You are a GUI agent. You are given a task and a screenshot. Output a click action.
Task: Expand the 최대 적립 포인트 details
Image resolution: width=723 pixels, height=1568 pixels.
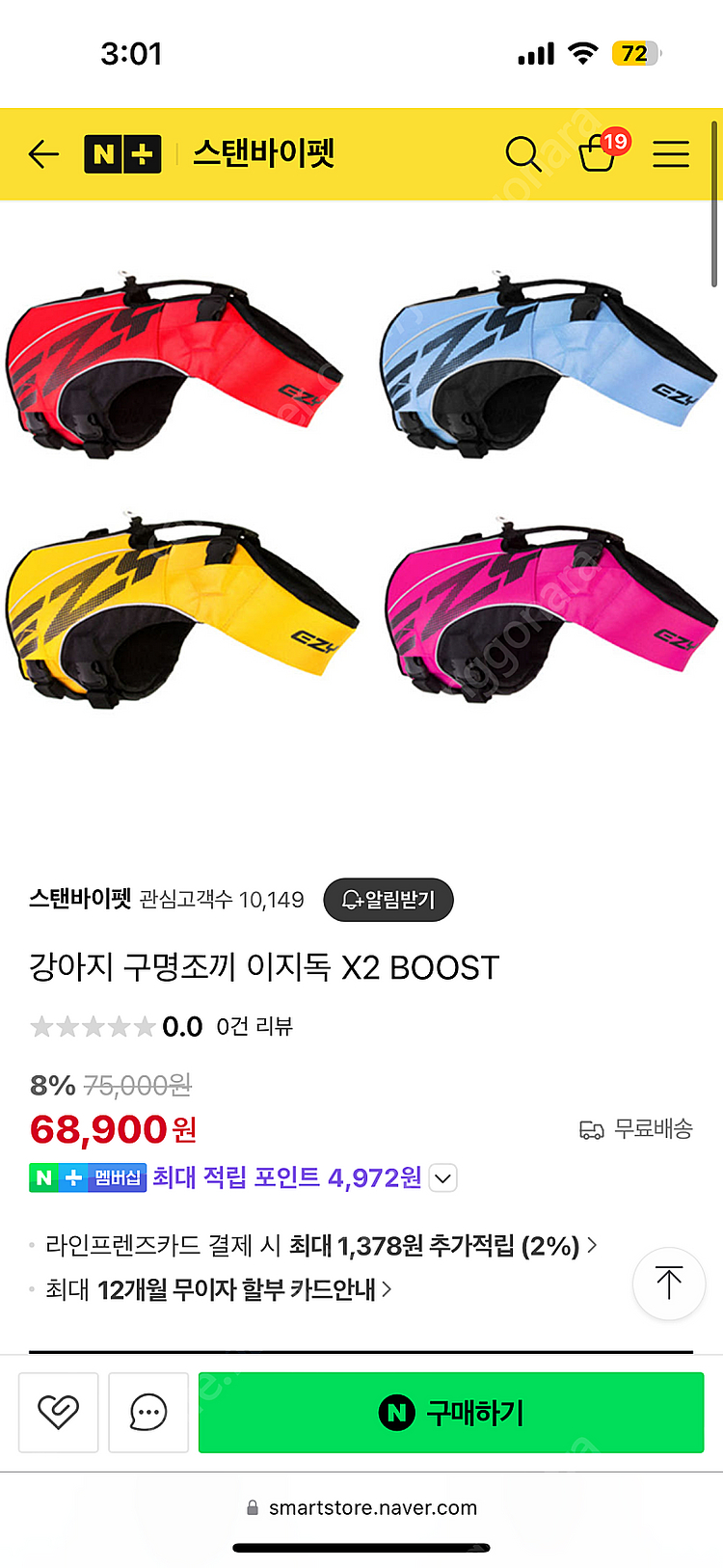[x=442, y=1178]
